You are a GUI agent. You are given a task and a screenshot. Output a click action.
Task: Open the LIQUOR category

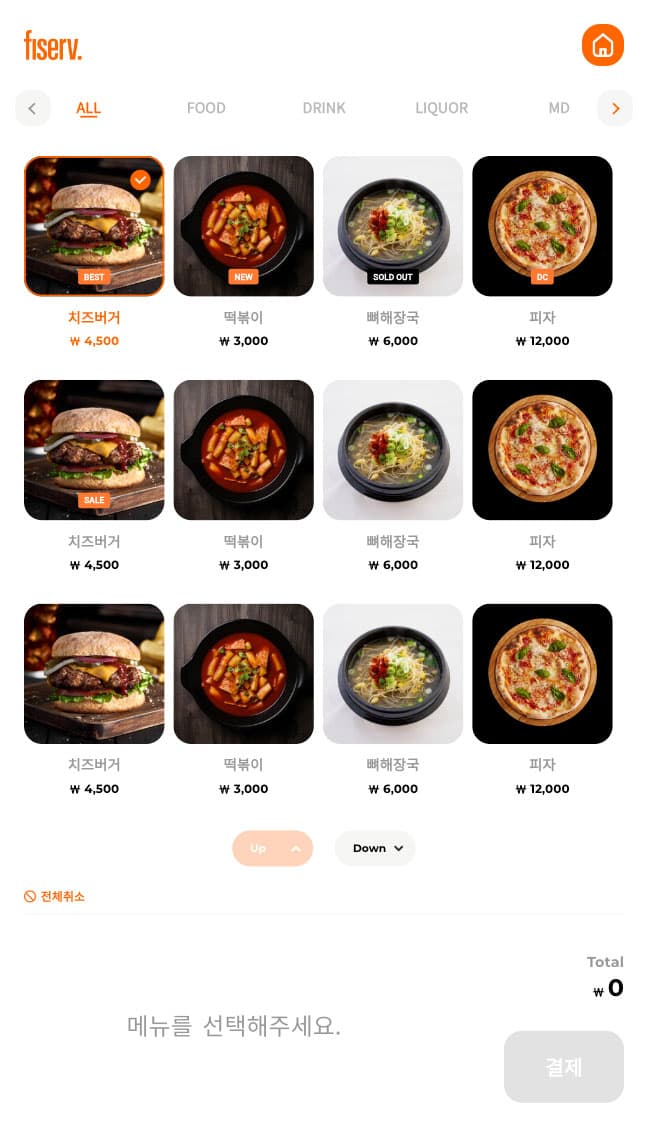coord(441,108)
